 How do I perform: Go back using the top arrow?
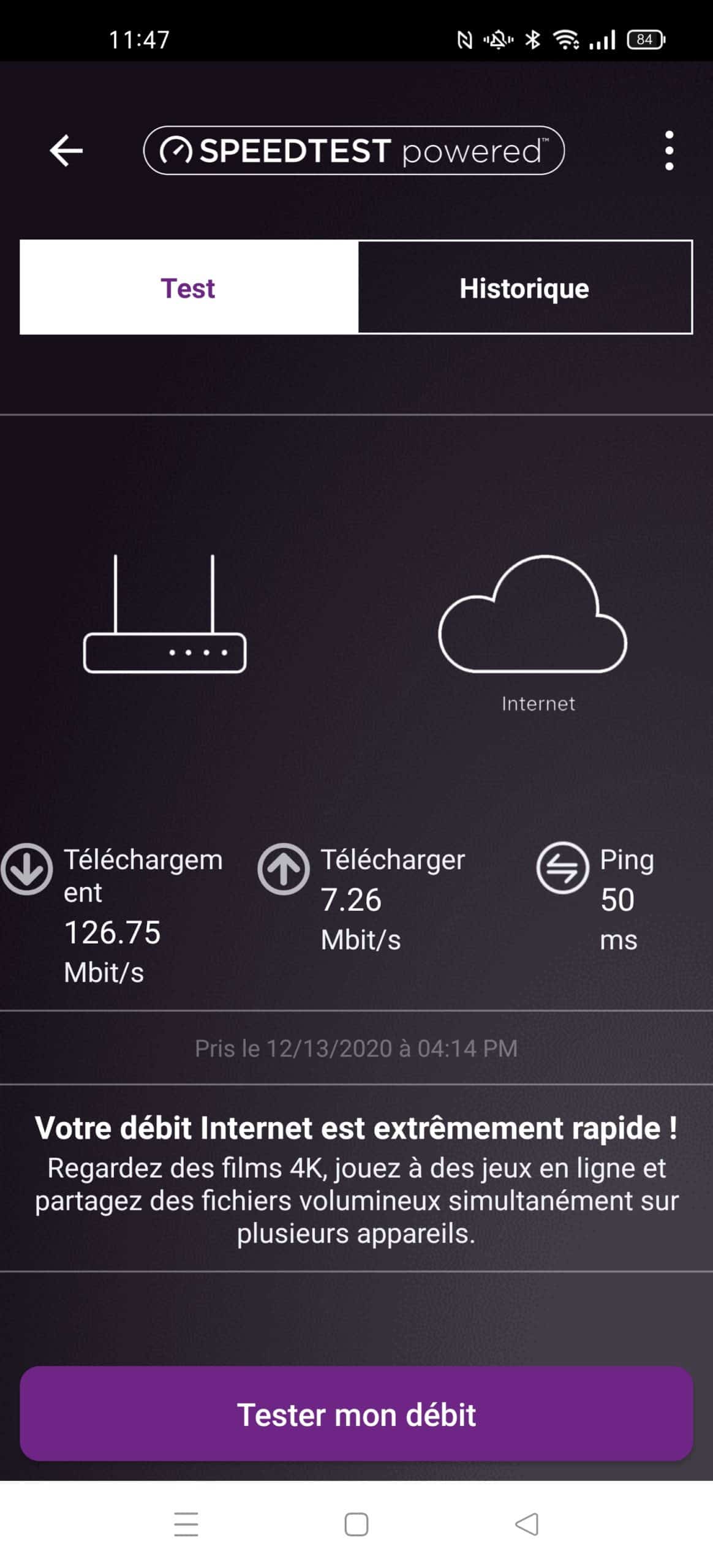pos(66,150)
